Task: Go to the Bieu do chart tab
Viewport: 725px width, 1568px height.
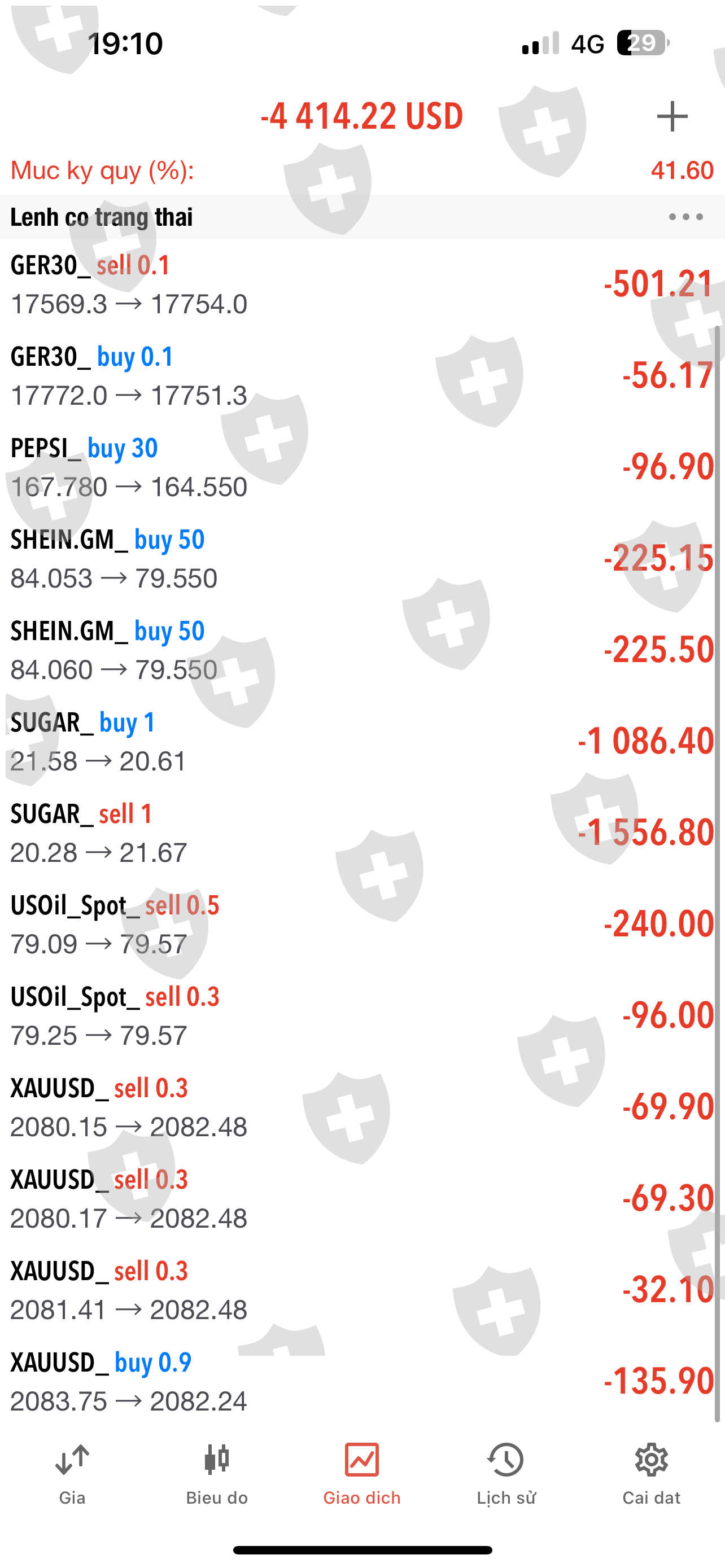Action: [x=217, y=1470]
